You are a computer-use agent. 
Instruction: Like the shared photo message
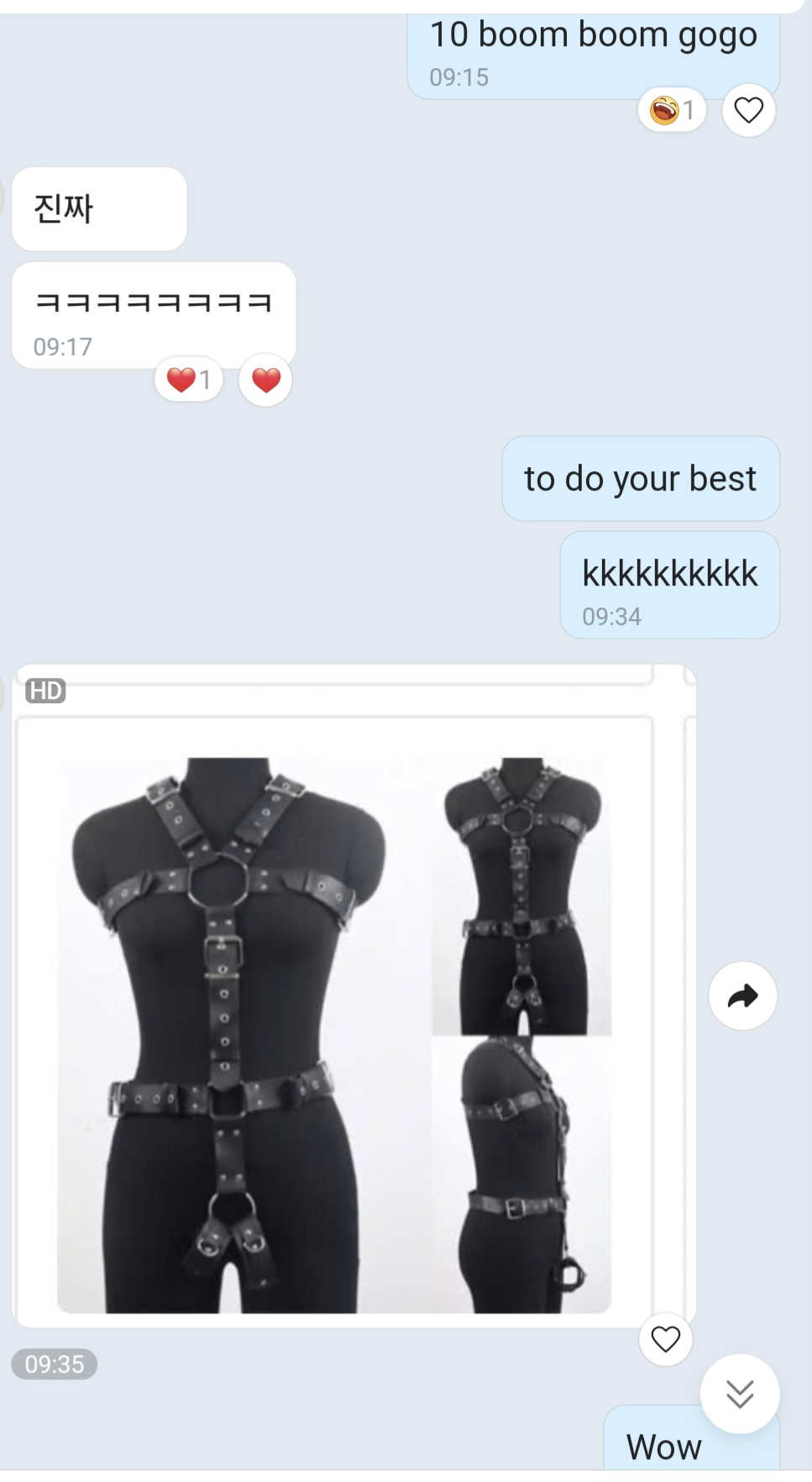[x=665, y=1338]
